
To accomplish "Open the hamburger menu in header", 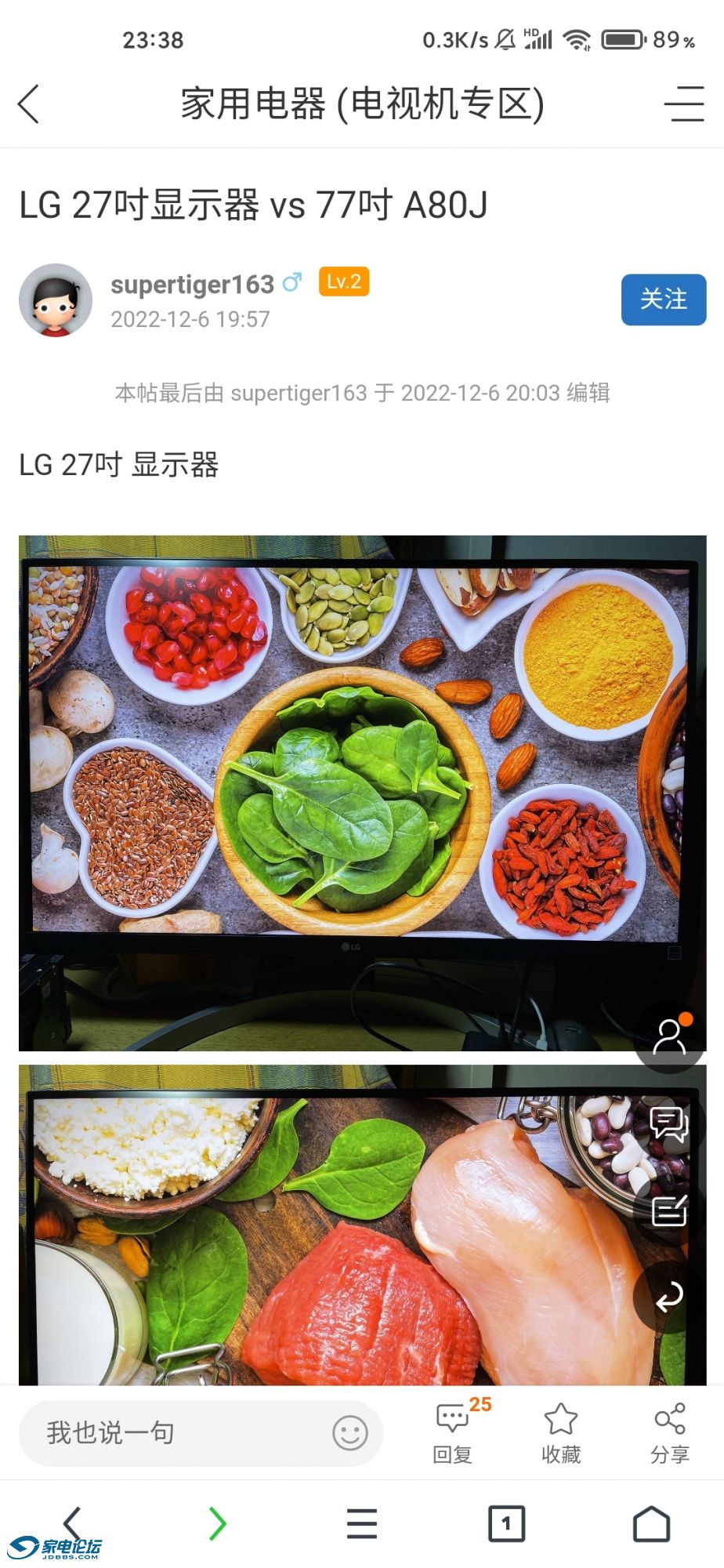I will point(684,104).
